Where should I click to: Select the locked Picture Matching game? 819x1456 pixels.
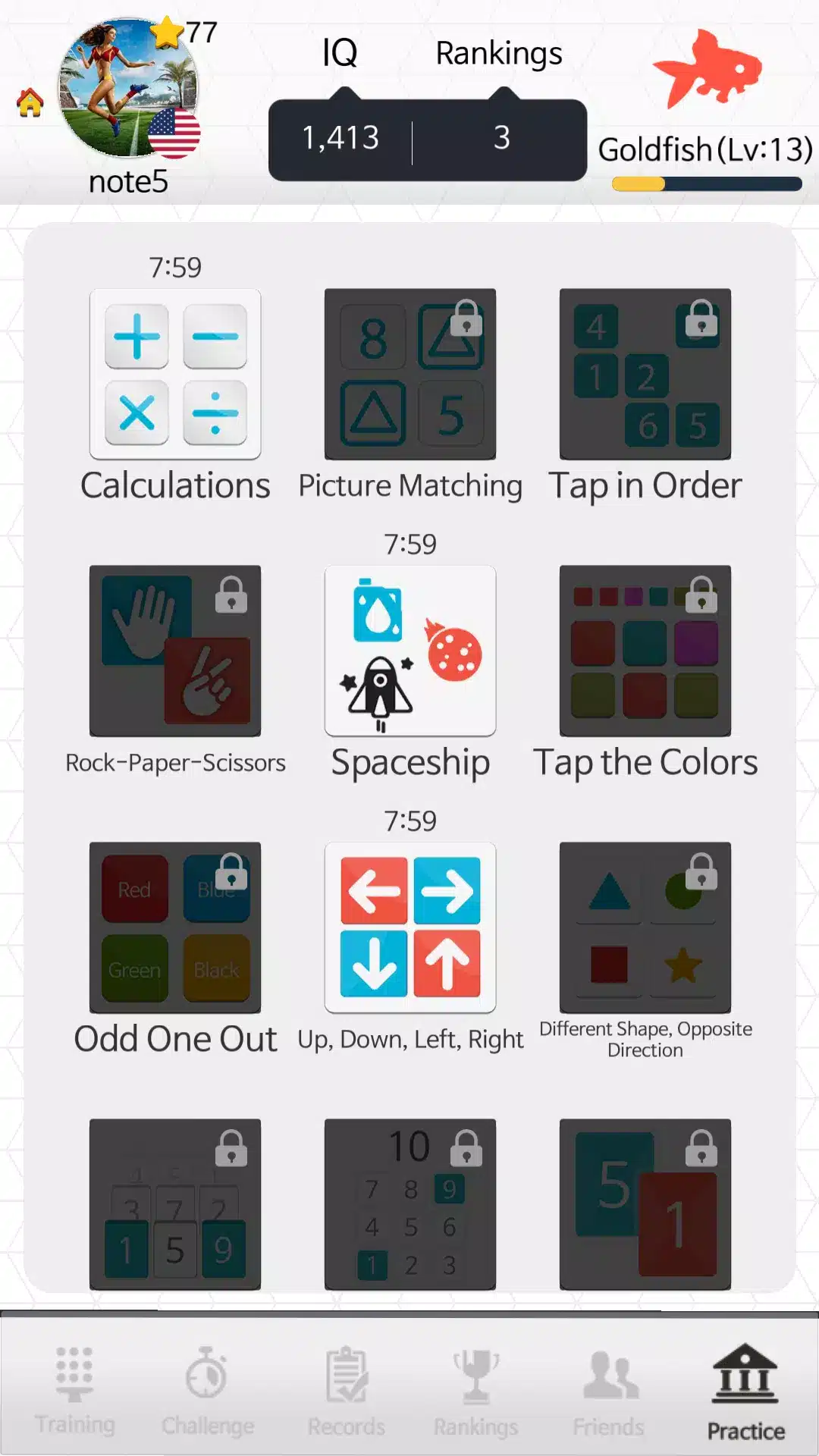pos(410,374)
